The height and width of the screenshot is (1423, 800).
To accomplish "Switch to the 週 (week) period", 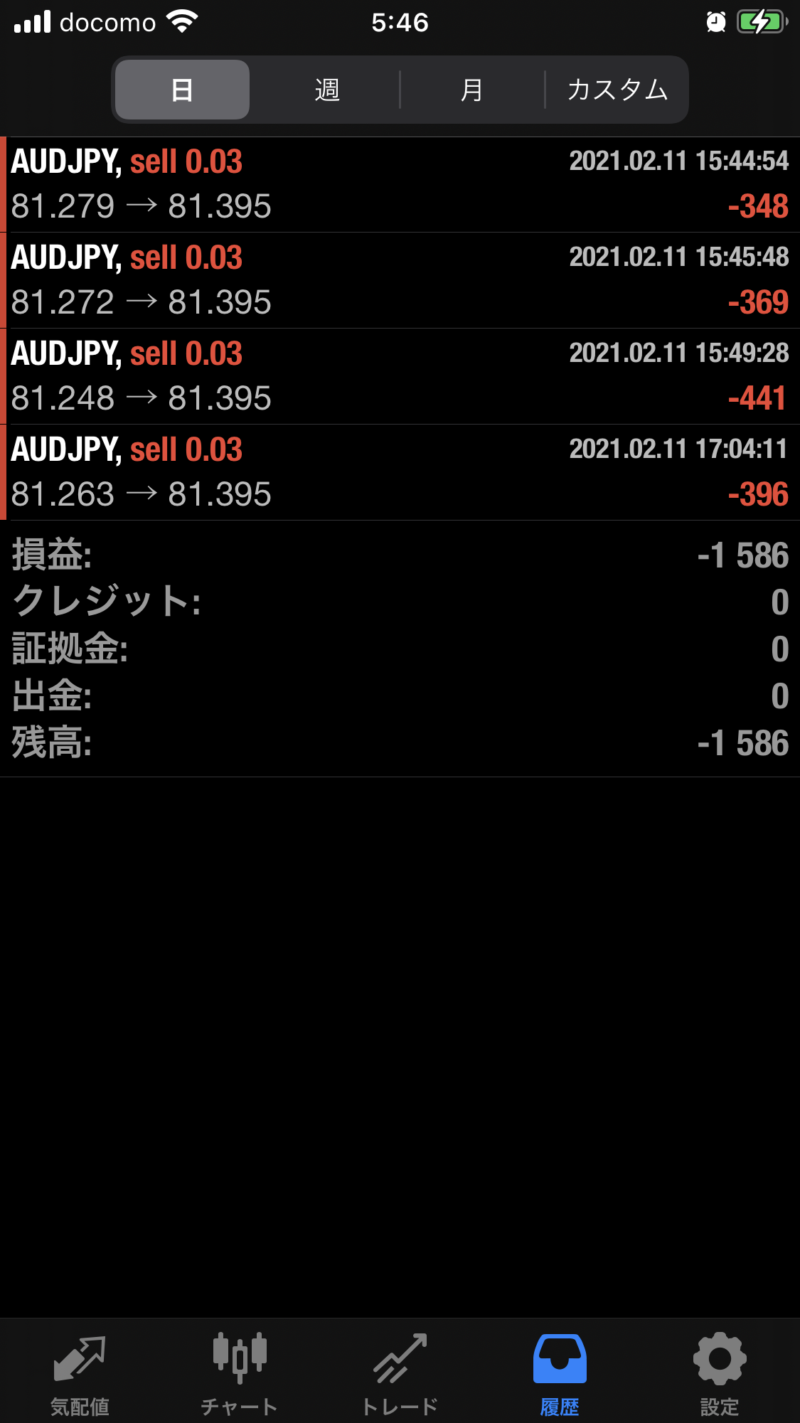I will point(327,90).
